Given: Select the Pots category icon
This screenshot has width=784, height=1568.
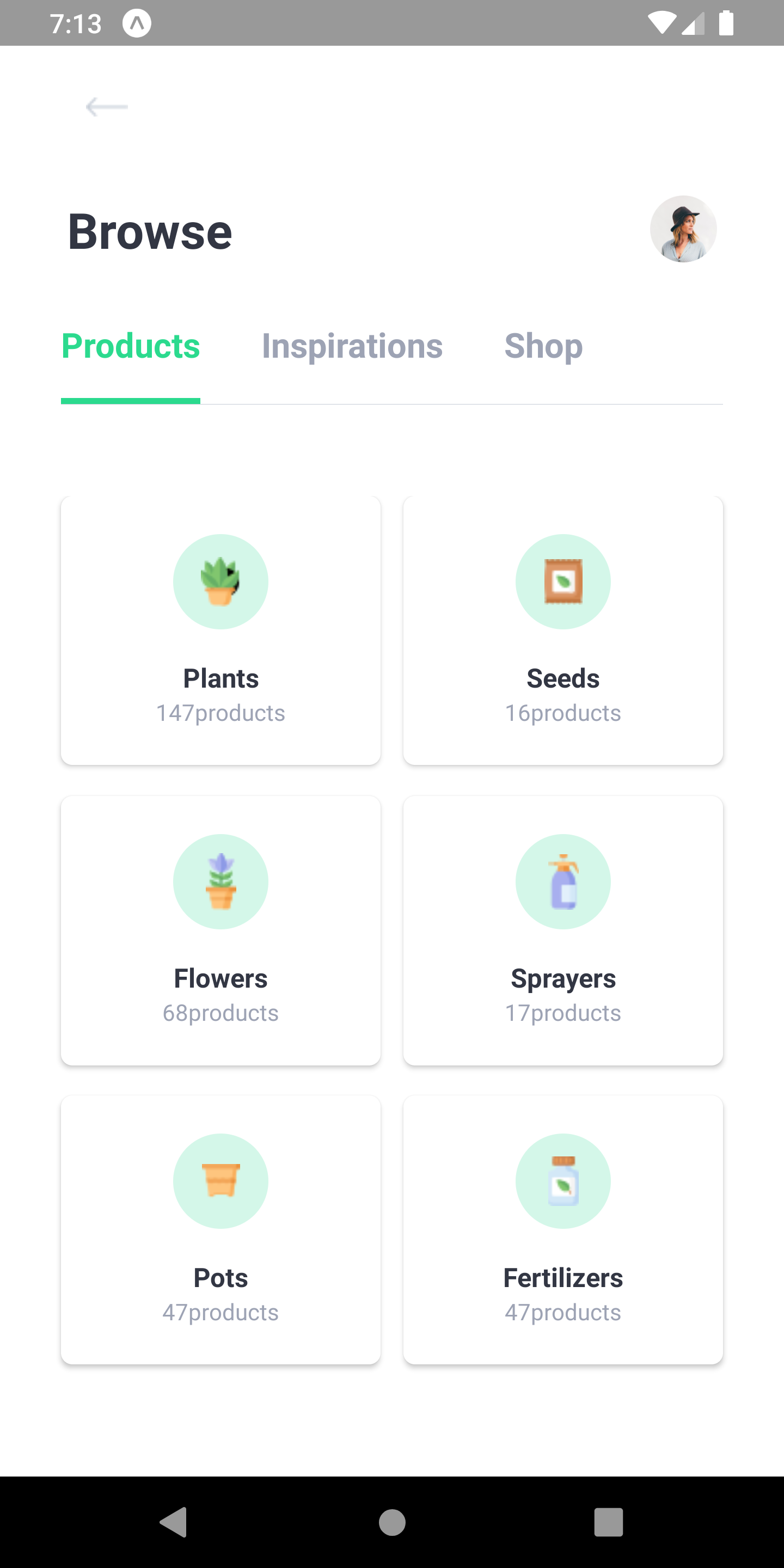Looking at the screenshot, I should tap(220, 1180).
